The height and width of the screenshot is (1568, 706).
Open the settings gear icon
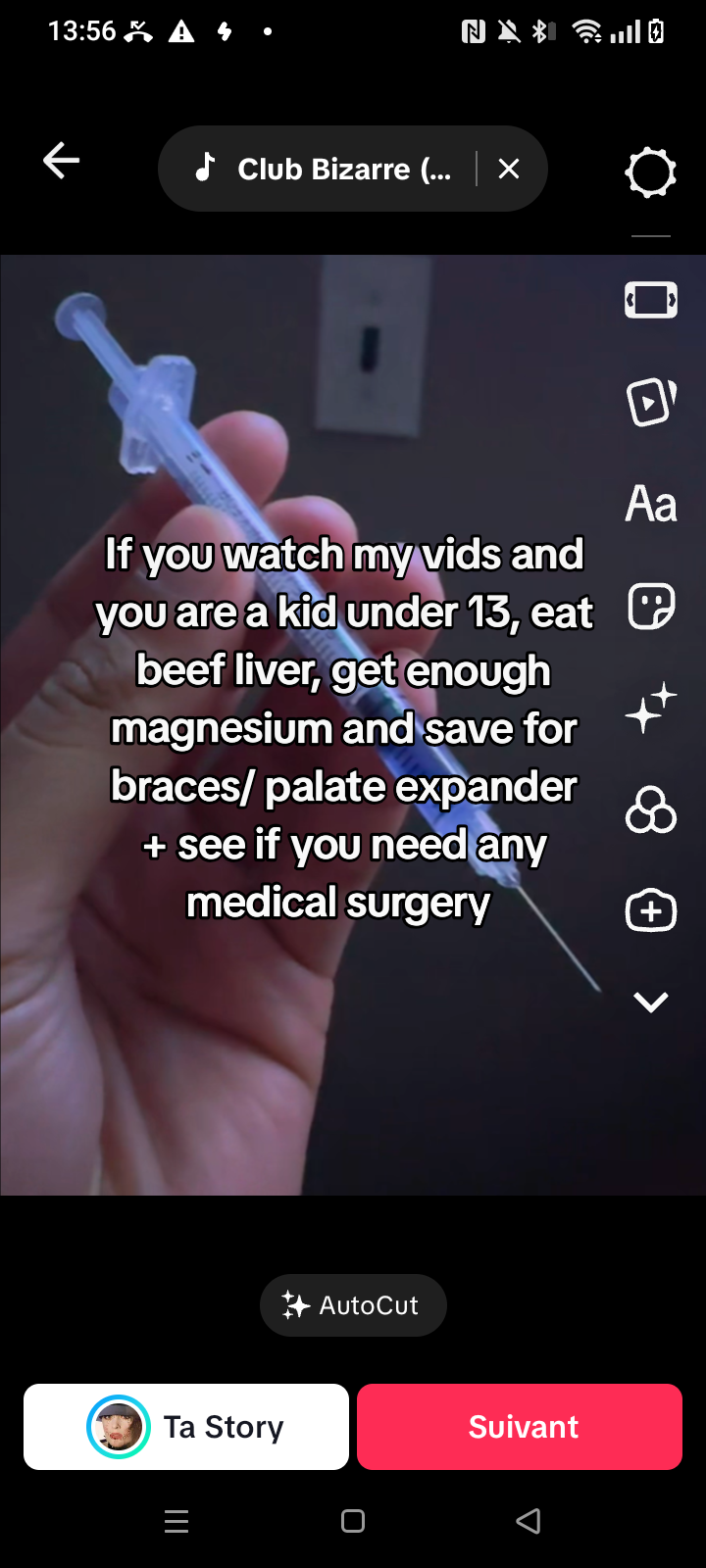point(650,173)
